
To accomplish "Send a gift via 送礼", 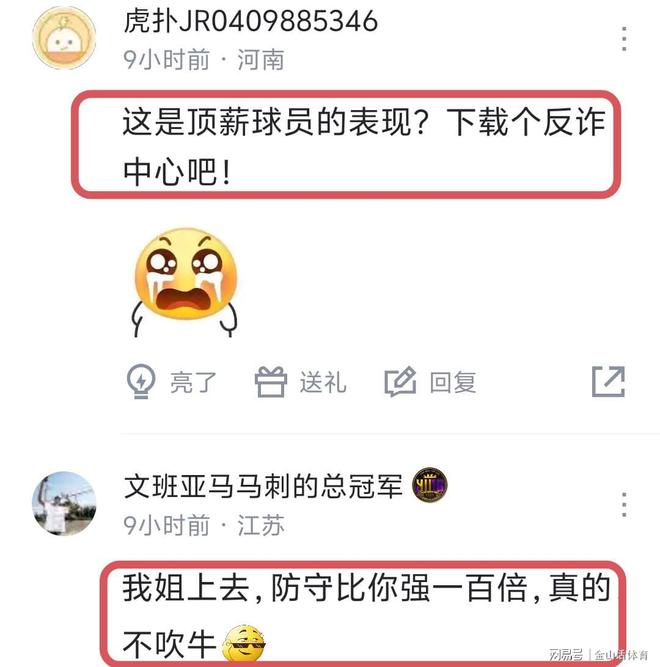I will coord(301,381).
